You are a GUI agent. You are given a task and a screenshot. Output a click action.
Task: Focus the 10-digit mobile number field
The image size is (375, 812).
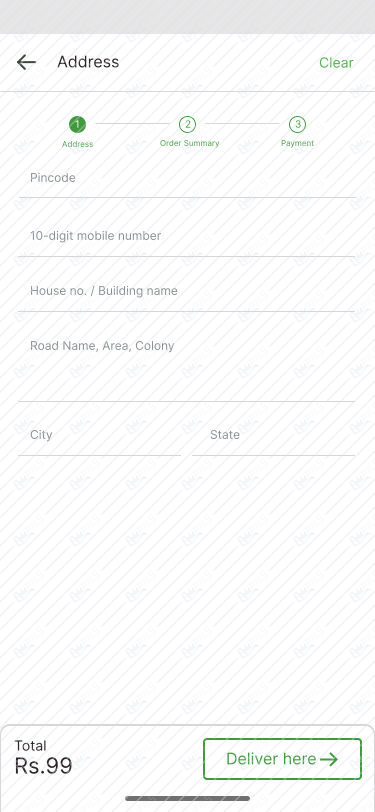187,237
